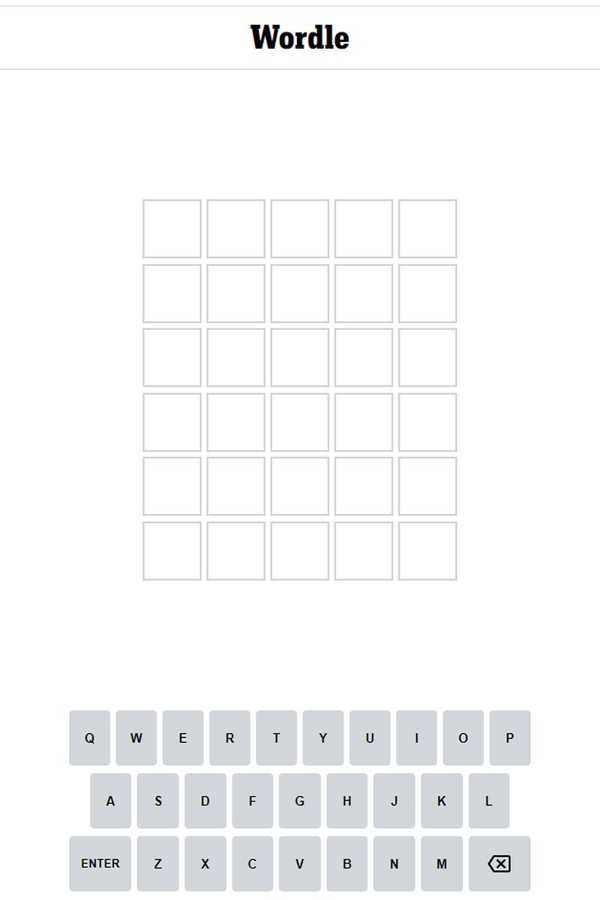Add the letter P
The image size is (600, 900).
click(x=510, y=738)
